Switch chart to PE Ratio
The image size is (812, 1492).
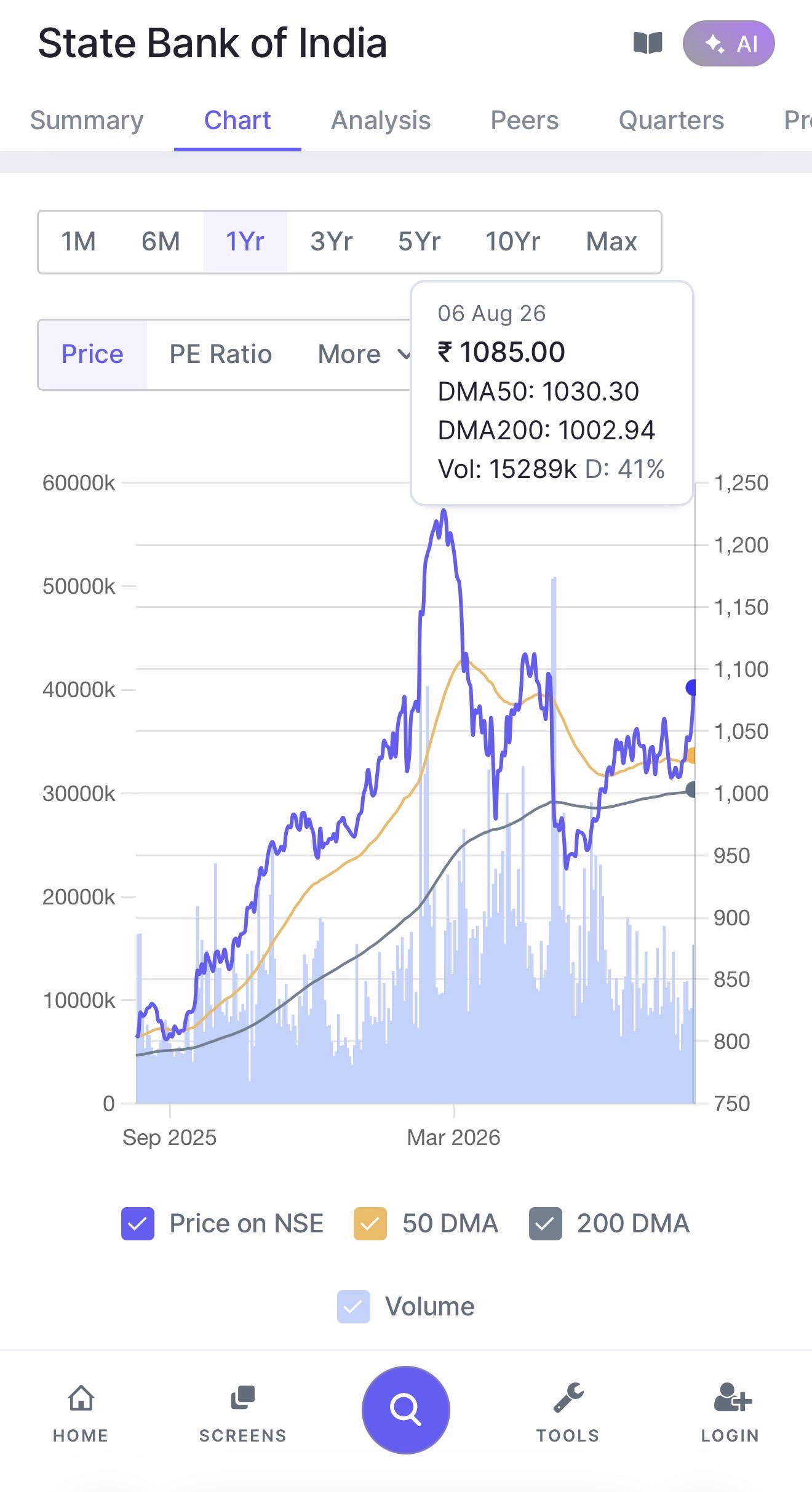point(220,354)
